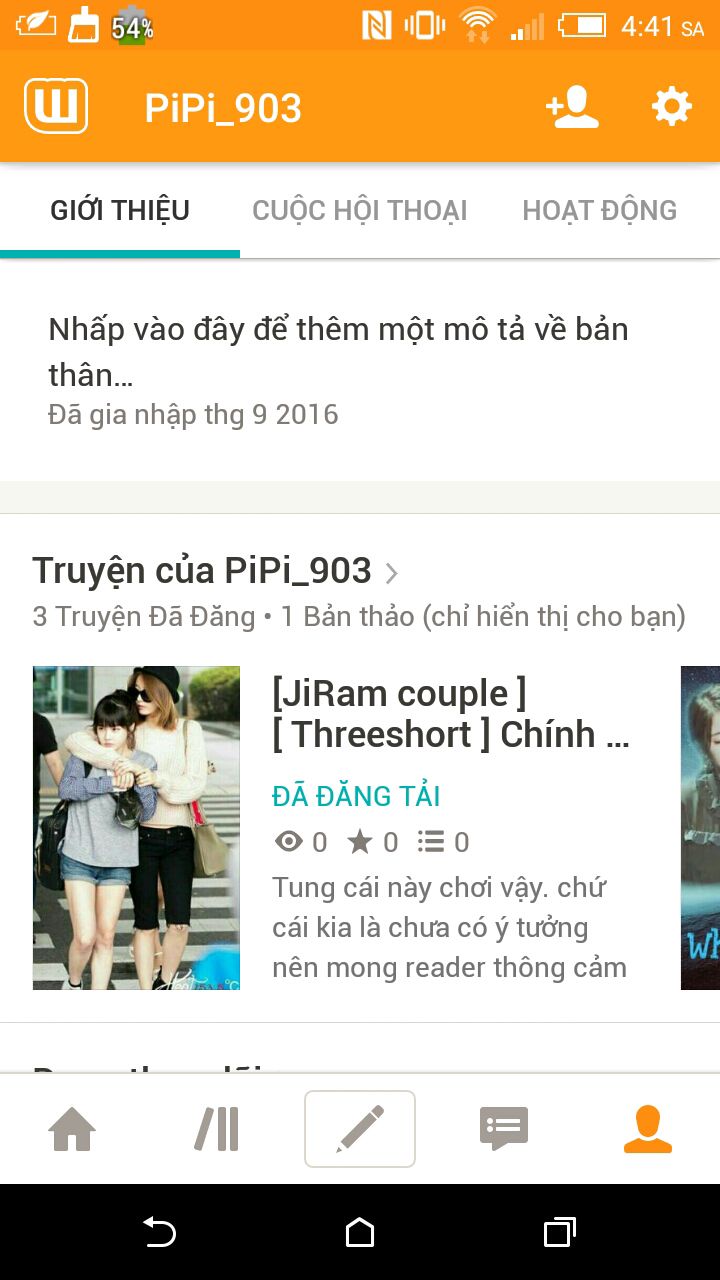This screenshot has height=1280, width=720.
Task: Open the add-friend icon
Action: 572,107
